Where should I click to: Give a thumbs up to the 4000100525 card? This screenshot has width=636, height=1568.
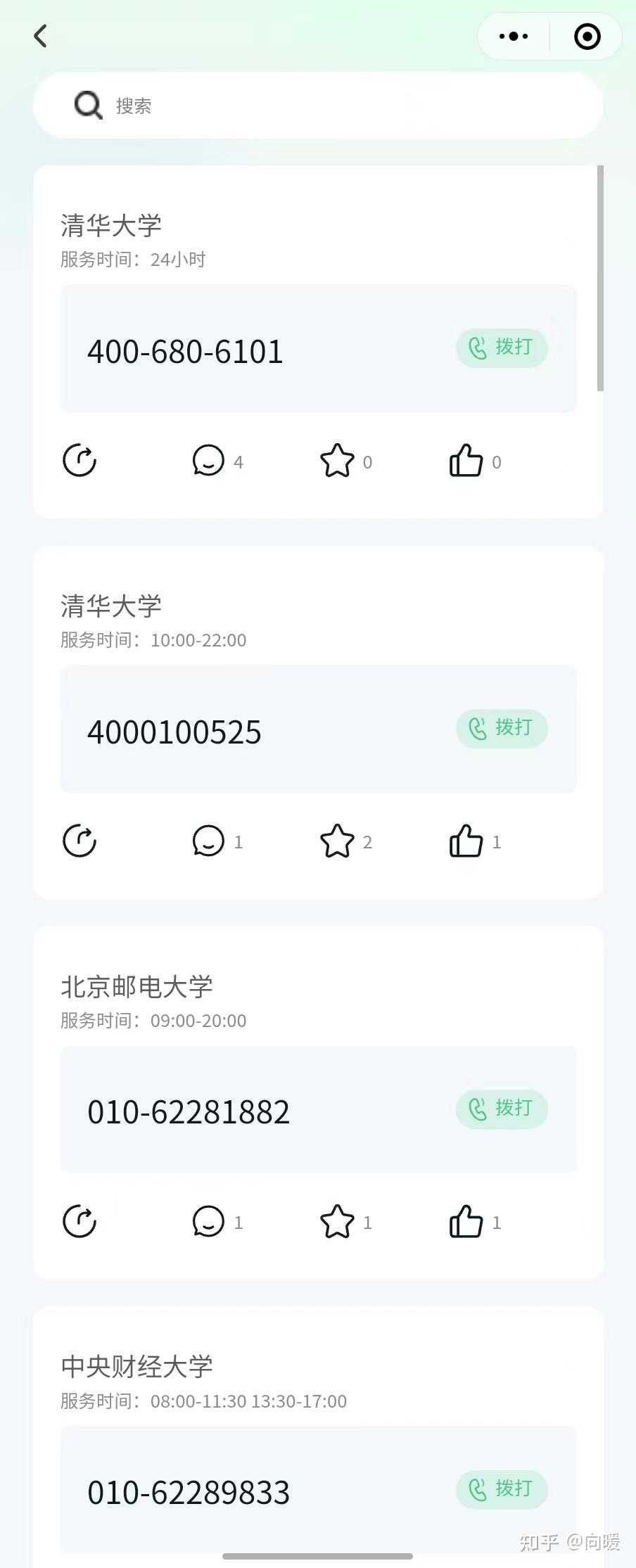coord(466,841)
